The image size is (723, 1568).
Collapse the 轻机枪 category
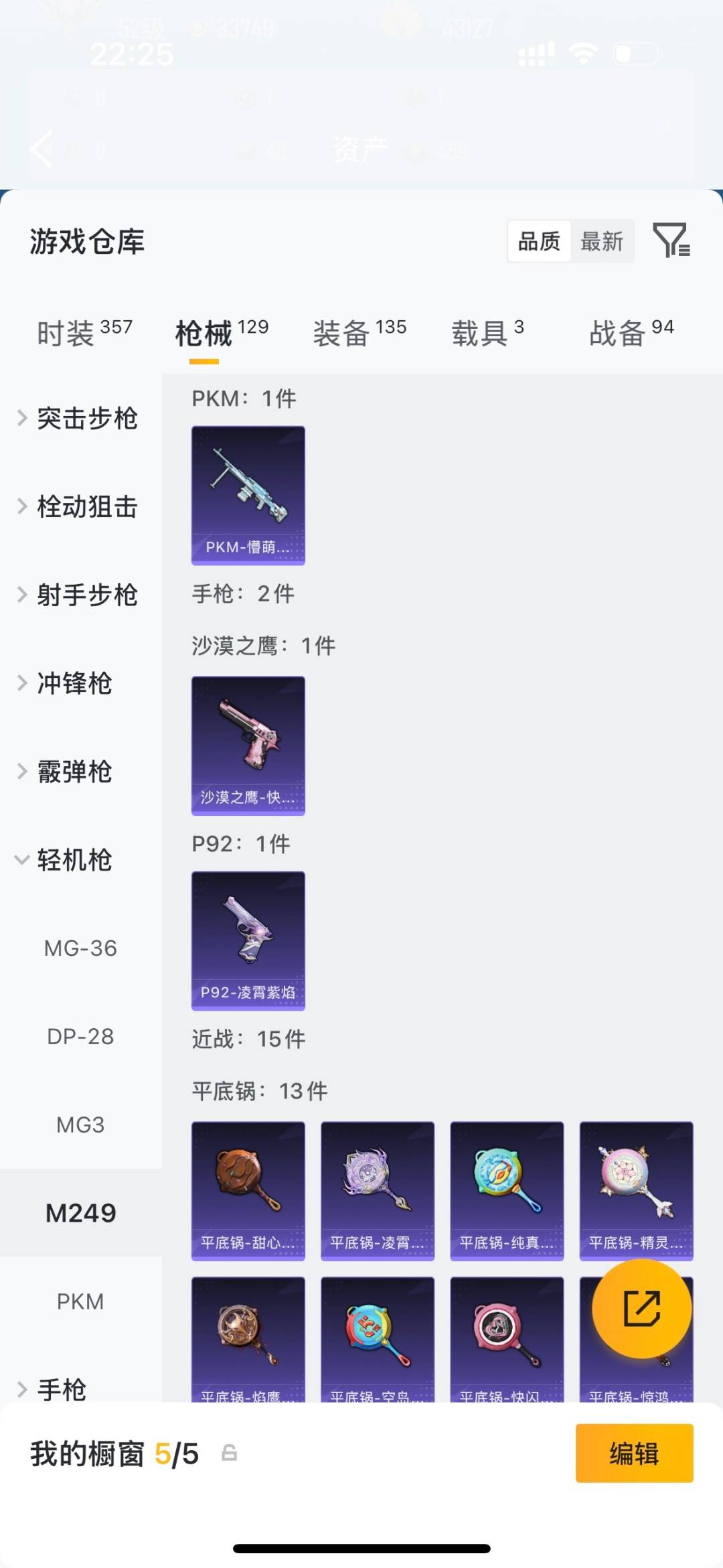coord(74,860)
